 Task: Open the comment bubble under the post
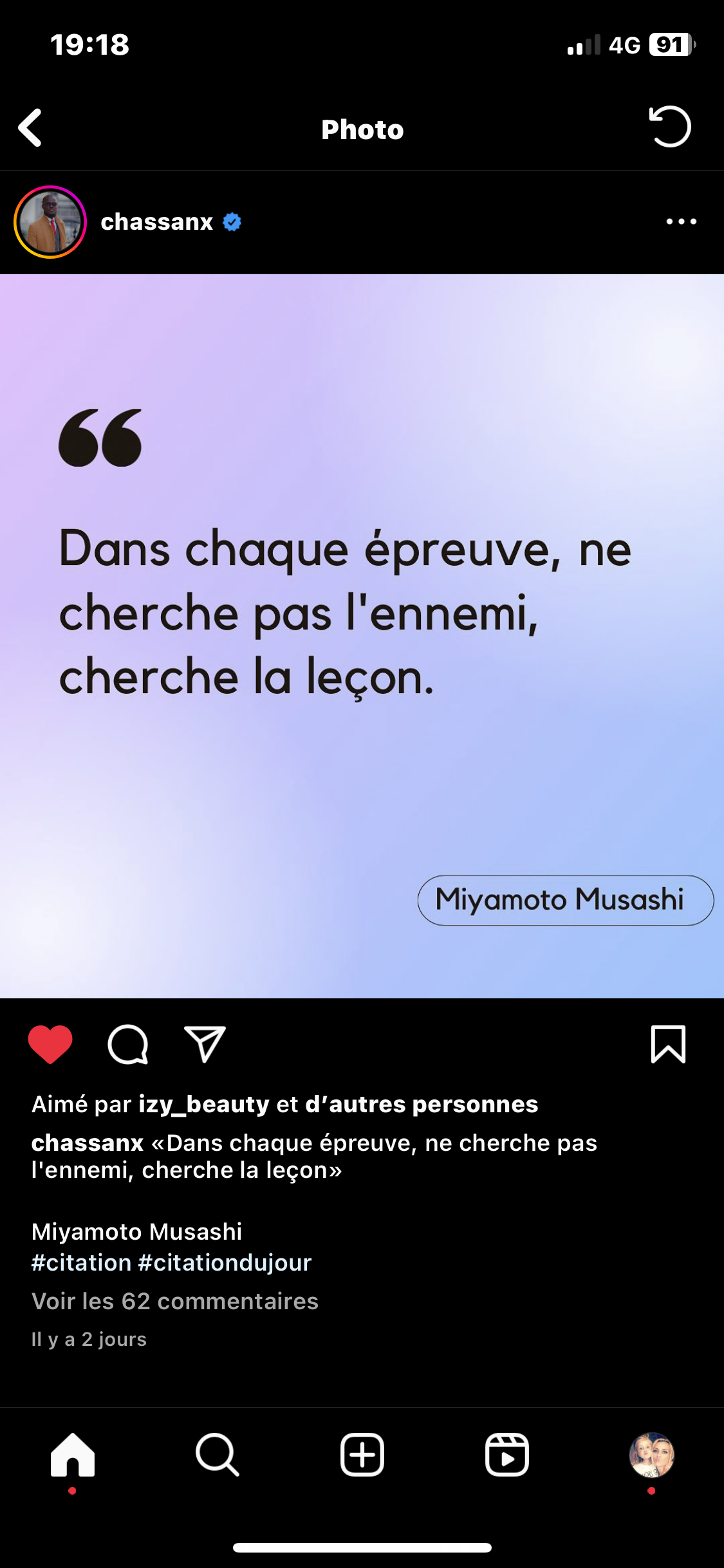pyautogui.click(x=128, y=1044)
